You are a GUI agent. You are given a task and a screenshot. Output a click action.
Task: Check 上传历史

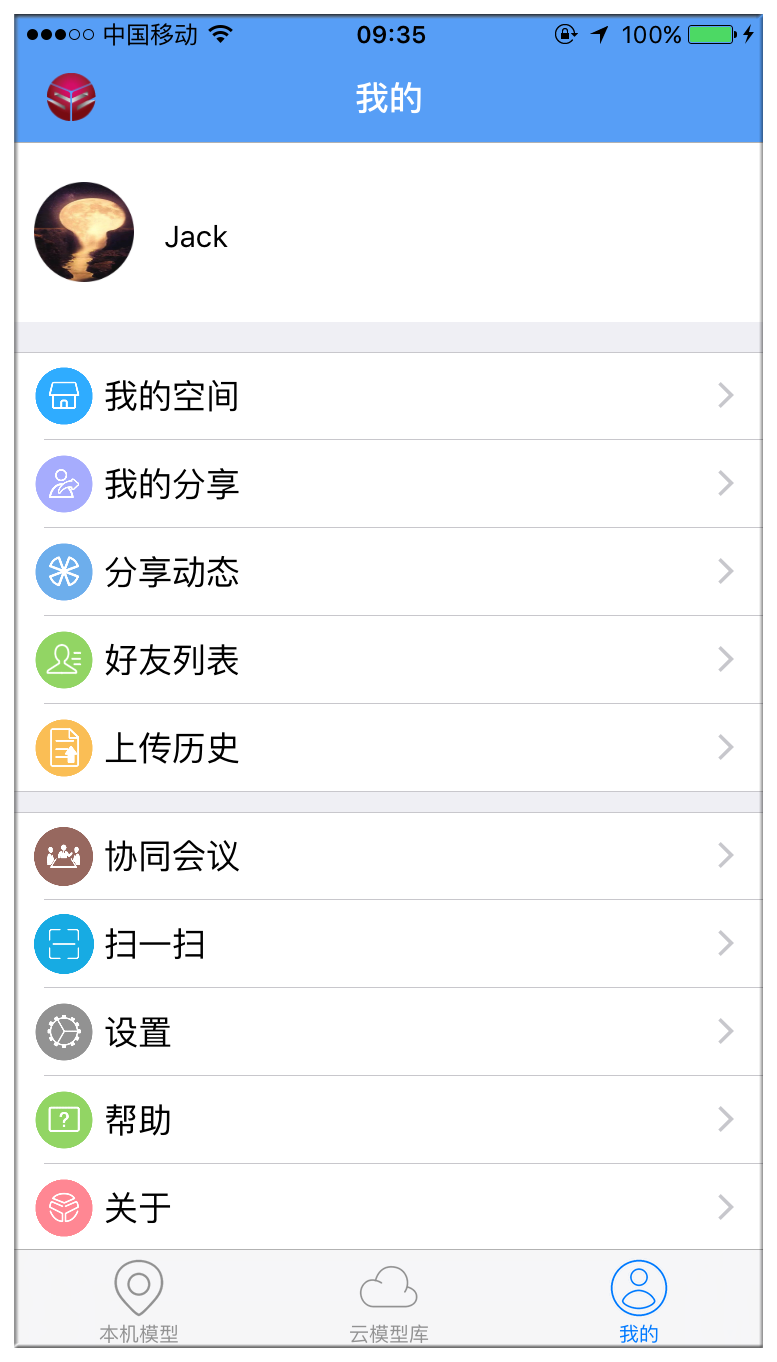click(389, 748)
